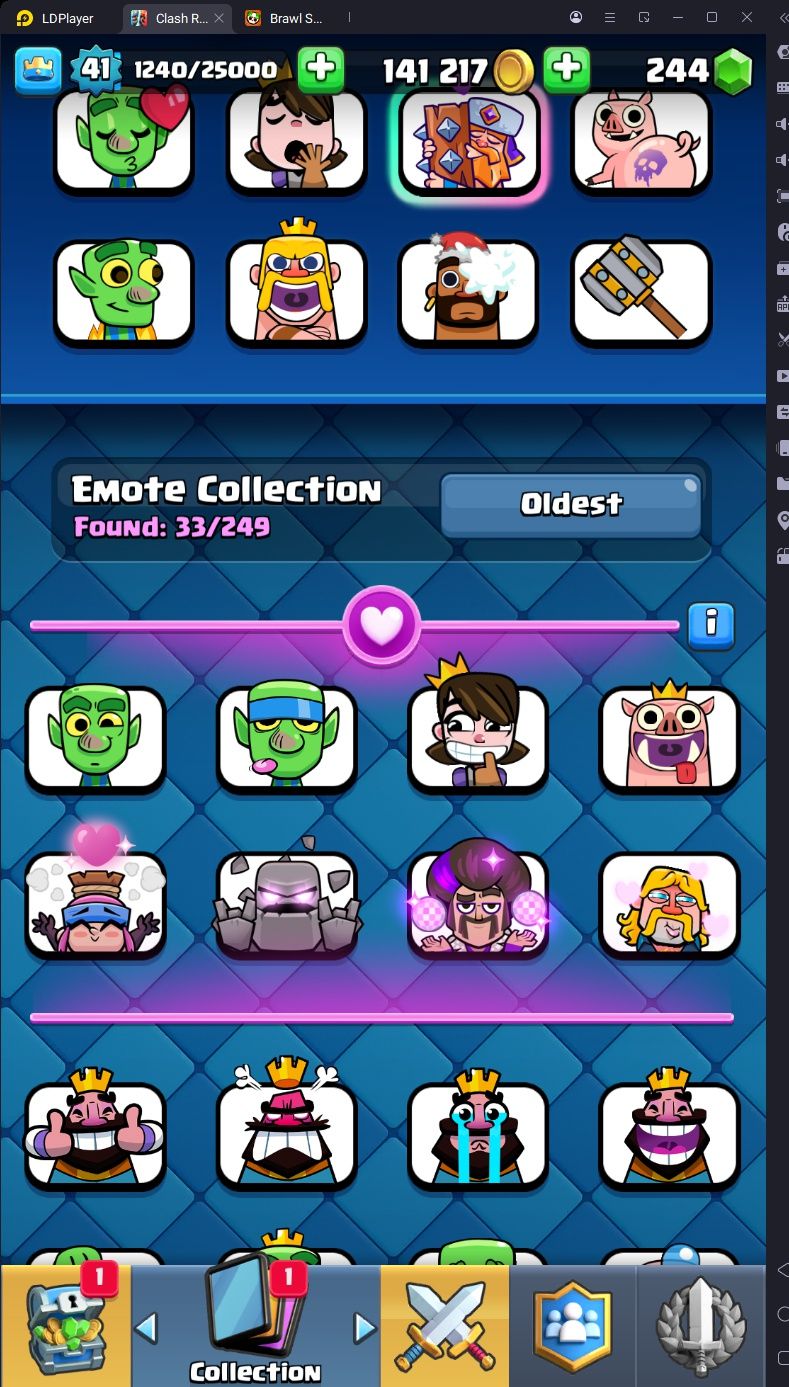
Task: Switch to the Battle crossed swords tab
Action: [x=445, y=1325]
